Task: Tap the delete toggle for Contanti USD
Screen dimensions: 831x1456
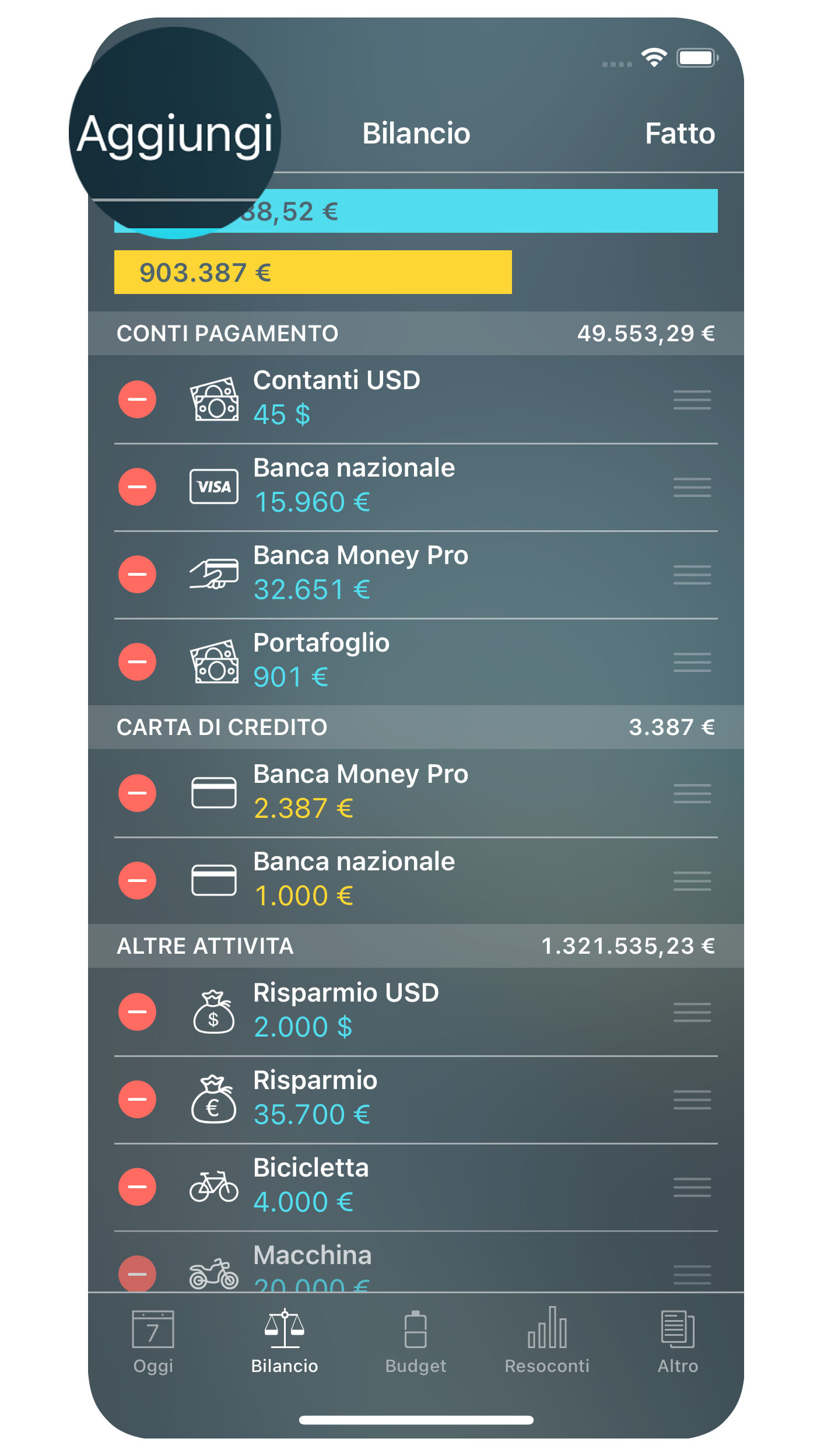Action: 136,399
